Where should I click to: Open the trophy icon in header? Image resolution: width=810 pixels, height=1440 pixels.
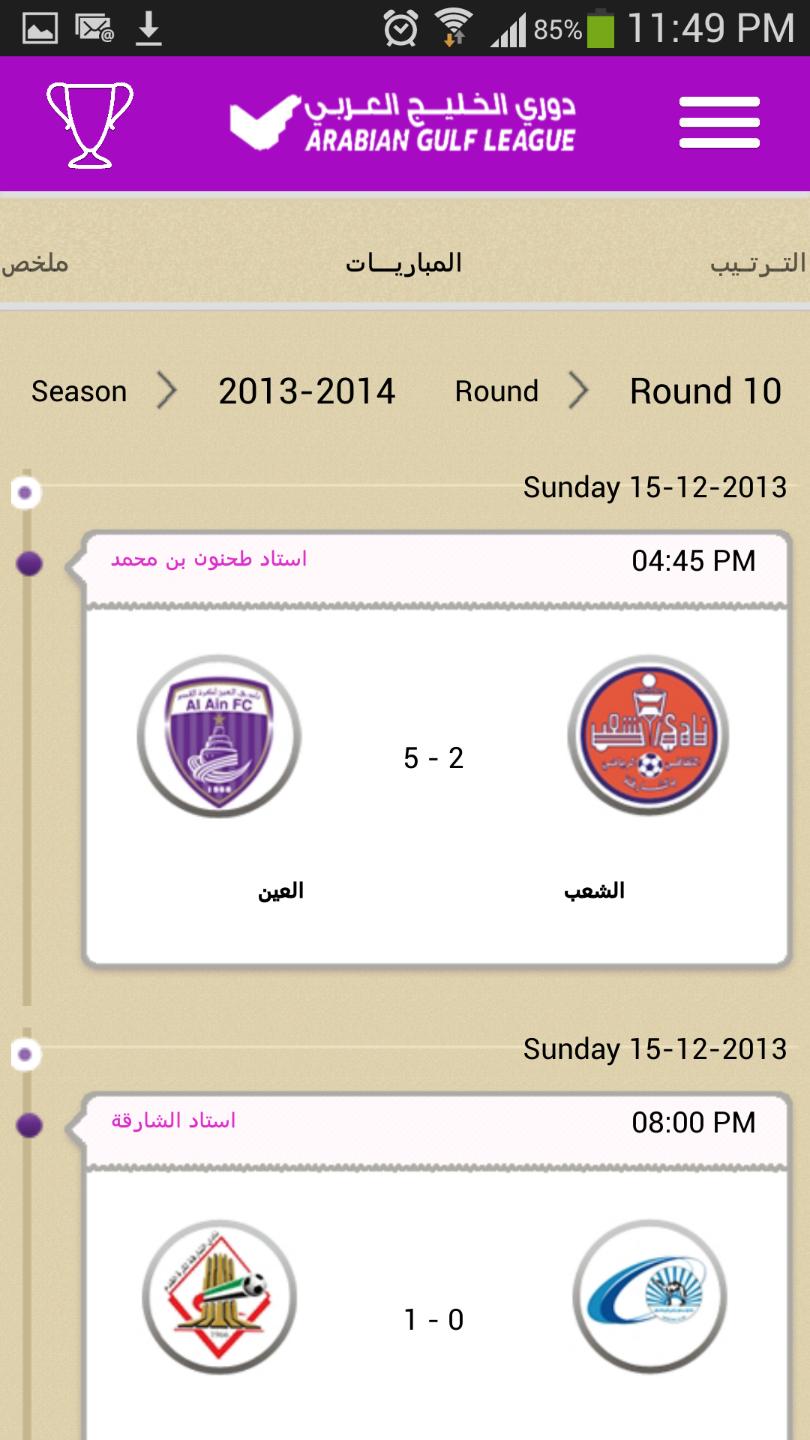[x=89, y=124]
